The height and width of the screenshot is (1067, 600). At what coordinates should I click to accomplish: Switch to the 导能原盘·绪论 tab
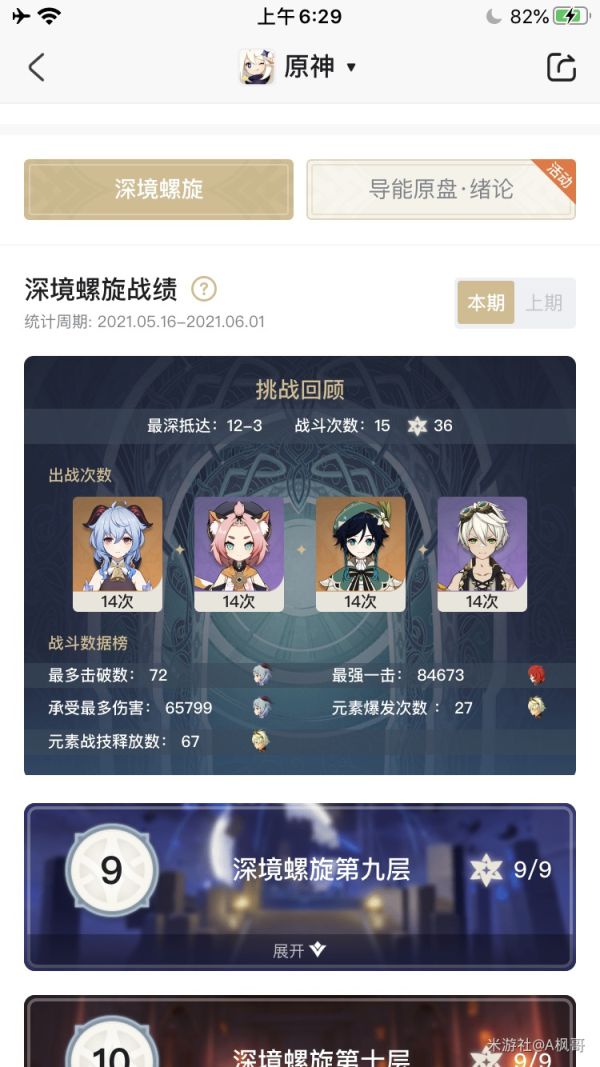pyautogui.click(x=441, y=189)
